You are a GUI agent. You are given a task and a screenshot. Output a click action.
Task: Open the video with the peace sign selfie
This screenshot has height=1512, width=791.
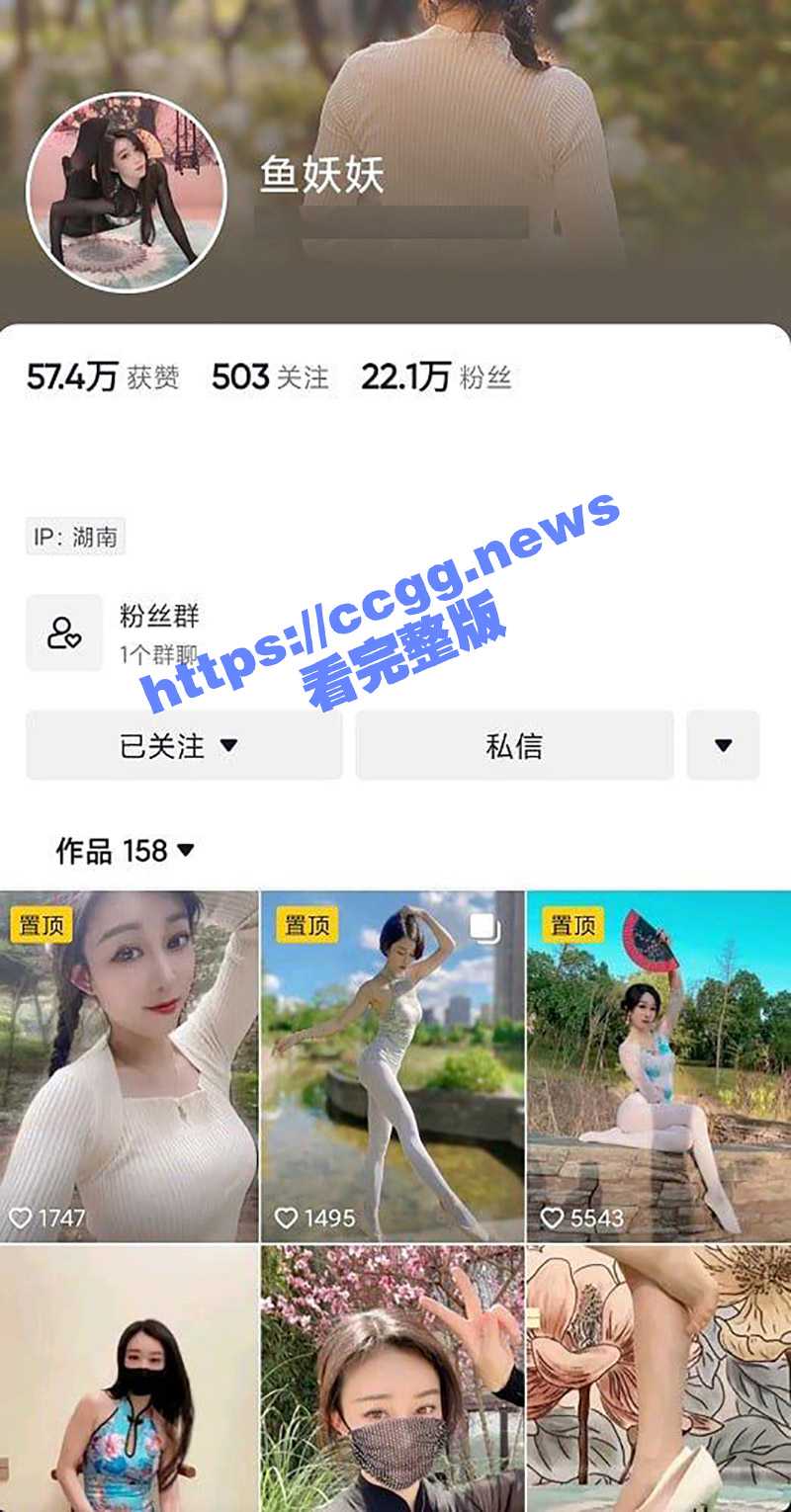[x=393, y=1379]
